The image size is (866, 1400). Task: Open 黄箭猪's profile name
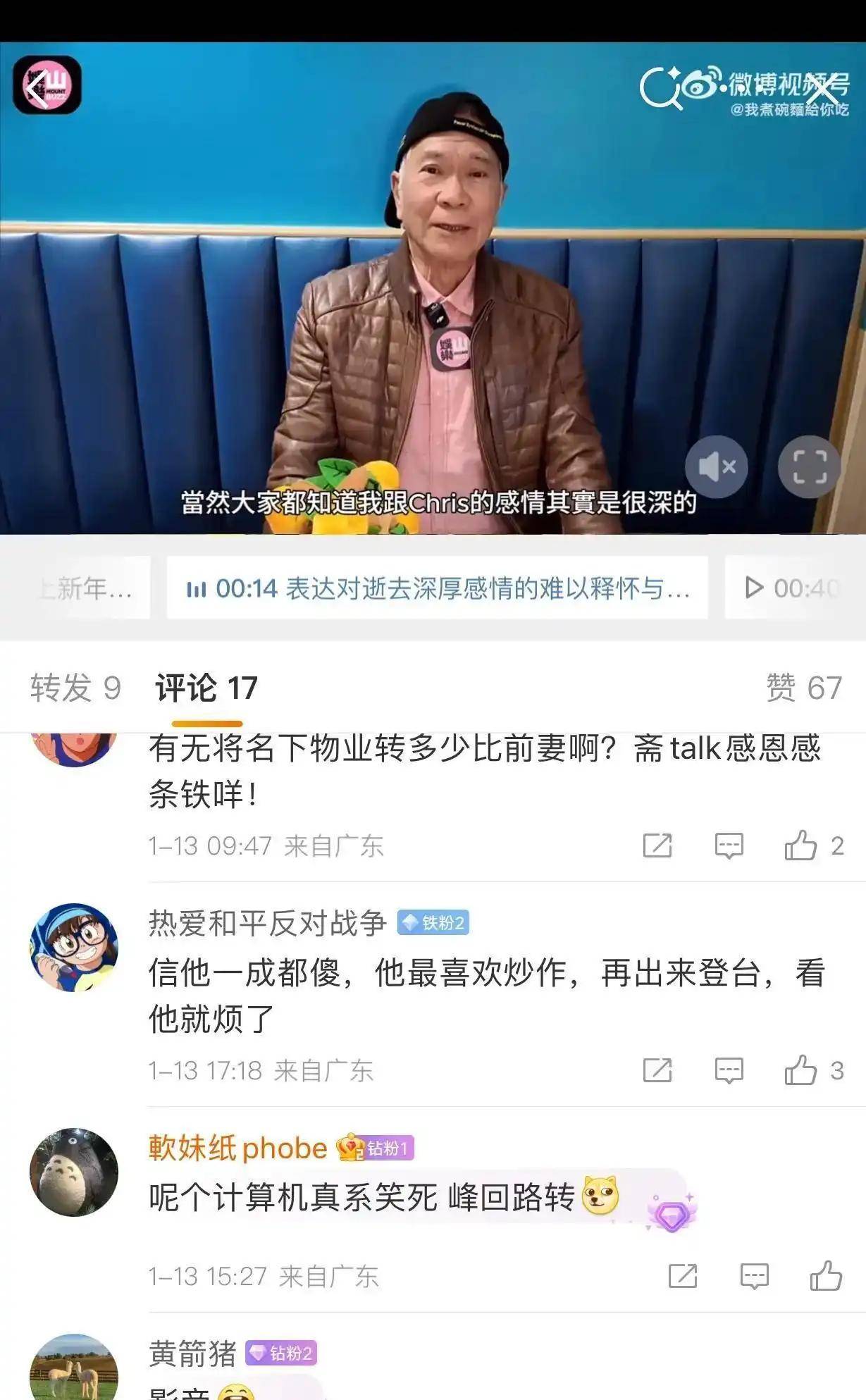click(192, 1353)
